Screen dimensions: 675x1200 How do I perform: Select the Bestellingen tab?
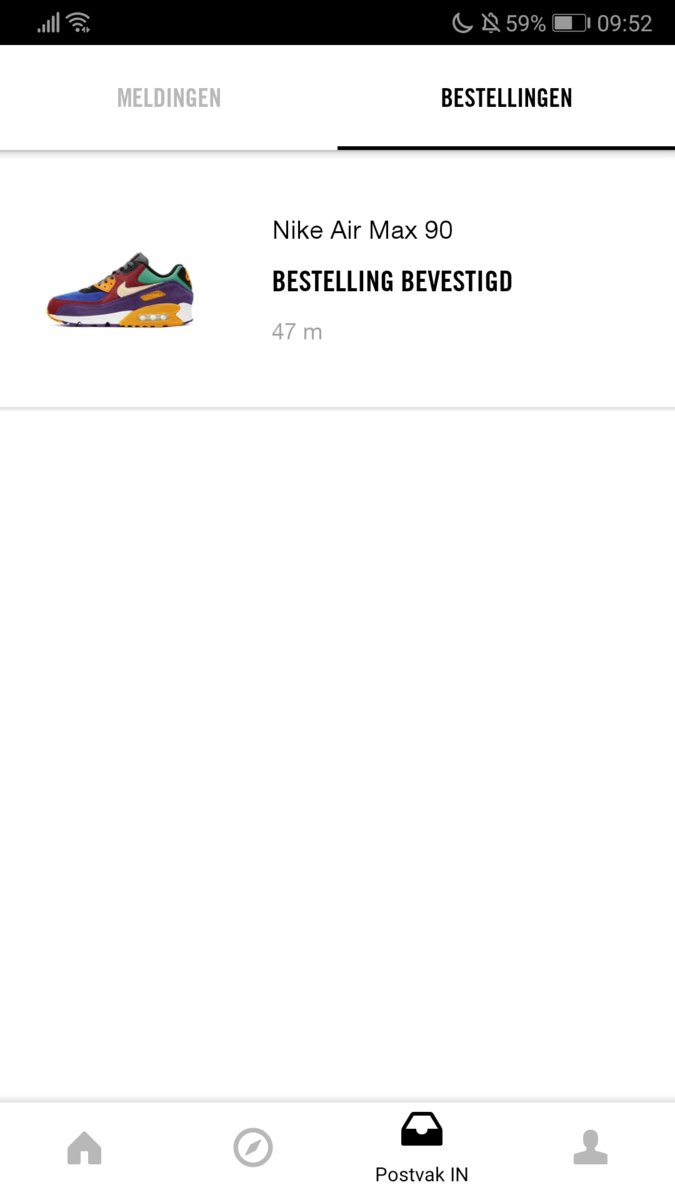click(506, 98)
